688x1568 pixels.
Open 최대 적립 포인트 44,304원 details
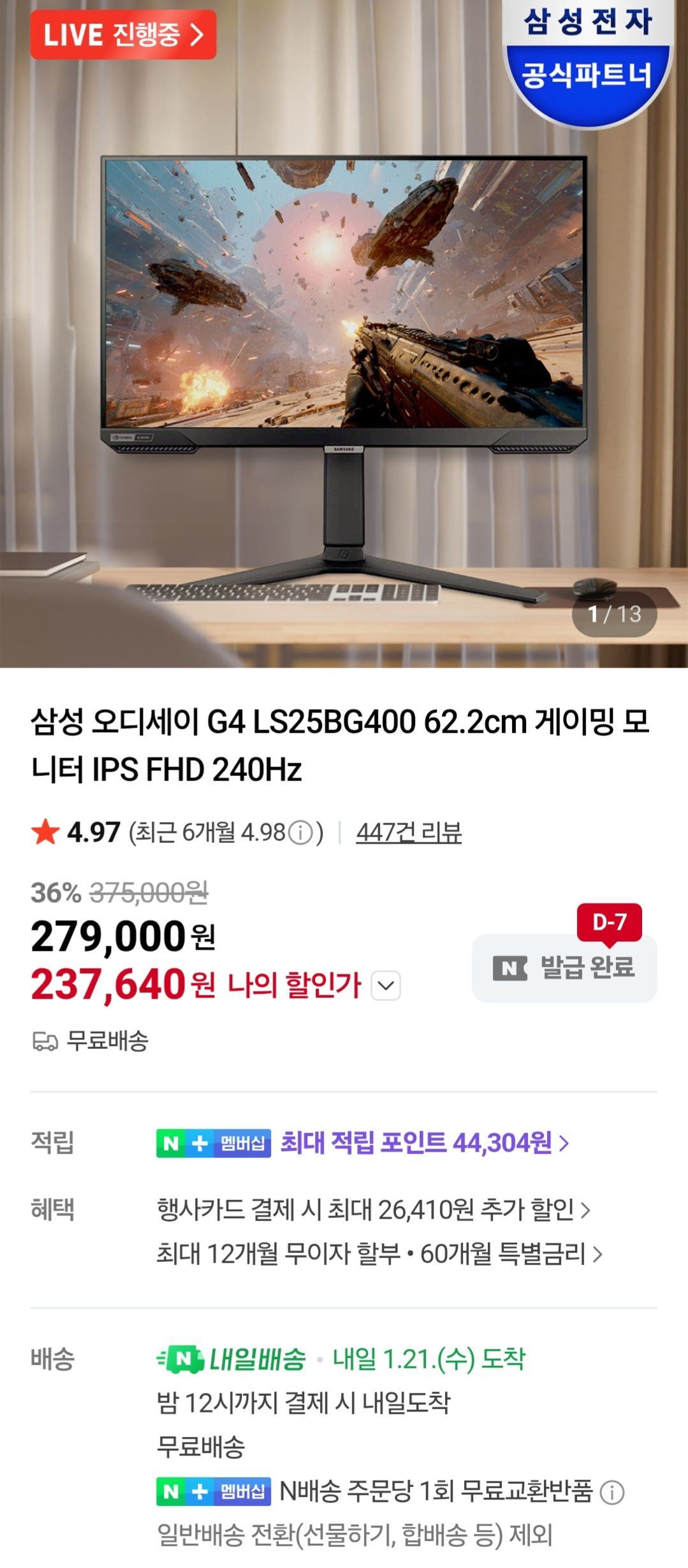coord(424,1143)
